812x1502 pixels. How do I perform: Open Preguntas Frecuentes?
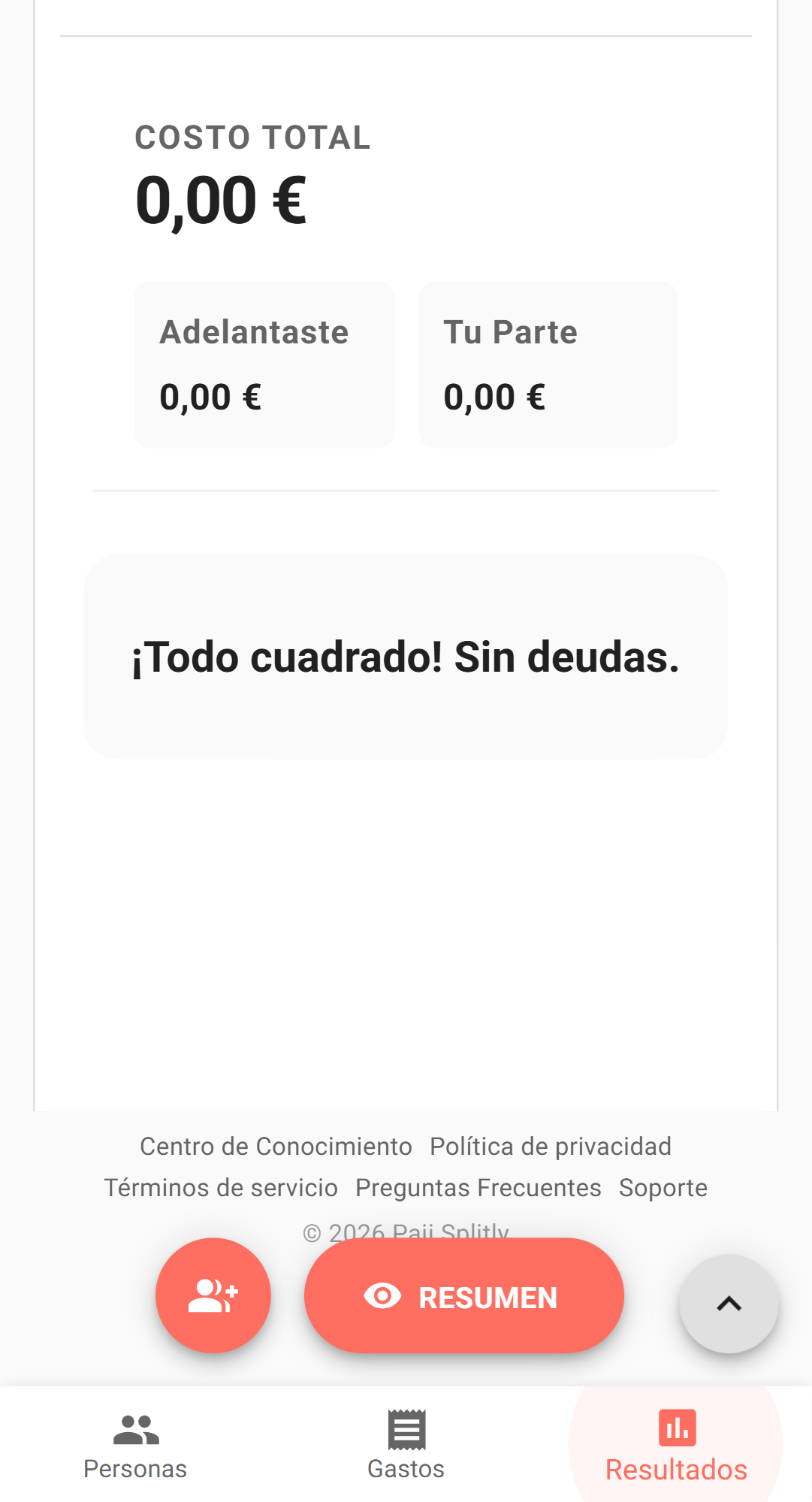(478, 1187)
